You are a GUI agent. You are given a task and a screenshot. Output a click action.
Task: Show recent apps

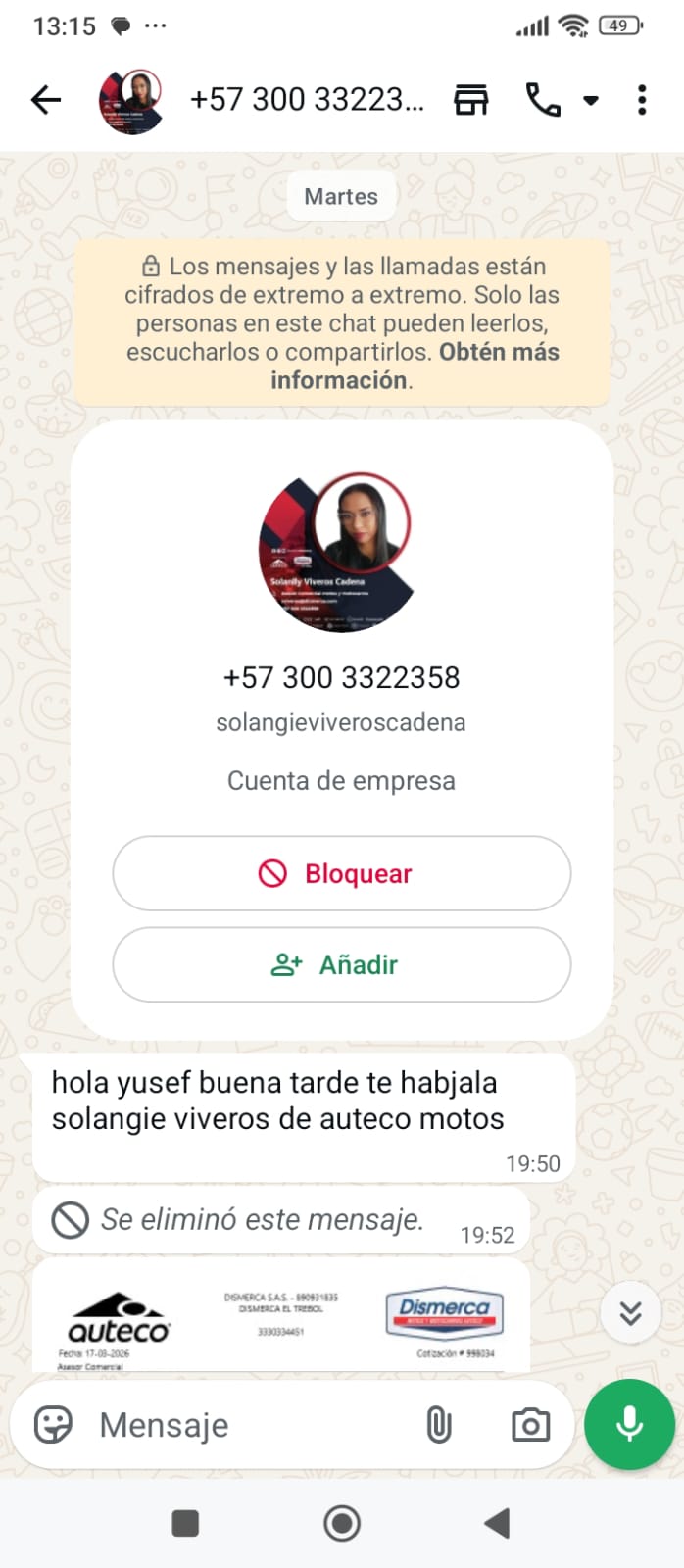pyautogui.click(x=185, y=1523)
